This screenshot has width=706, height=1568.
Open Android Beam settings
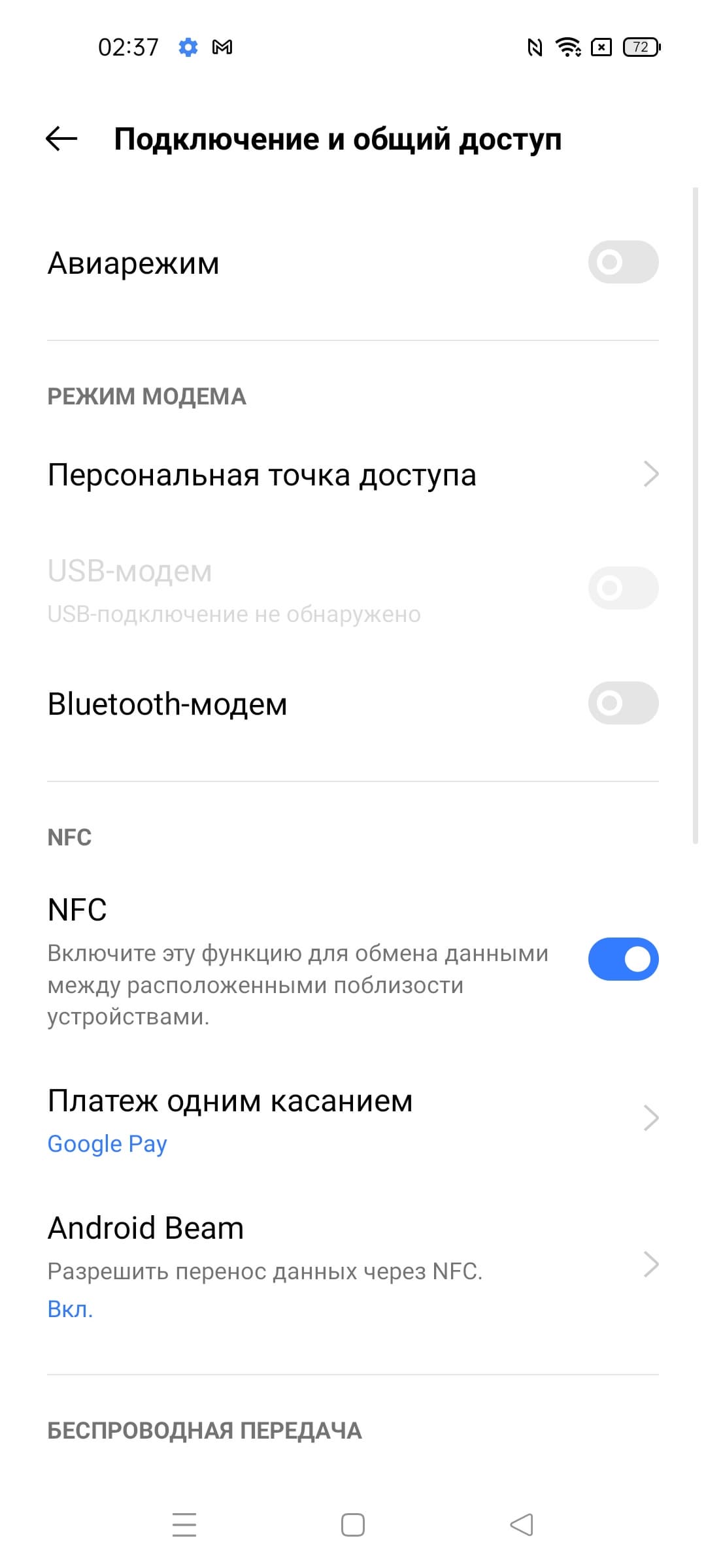[x=353, y=1265]
